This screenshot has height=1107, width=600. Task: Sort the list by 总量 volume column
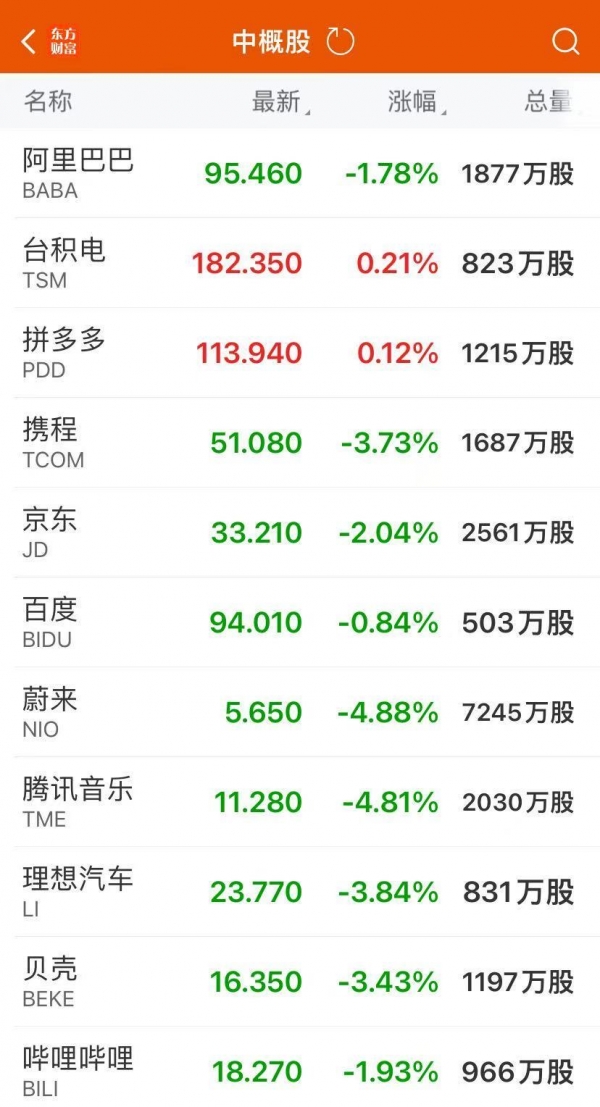548,101
